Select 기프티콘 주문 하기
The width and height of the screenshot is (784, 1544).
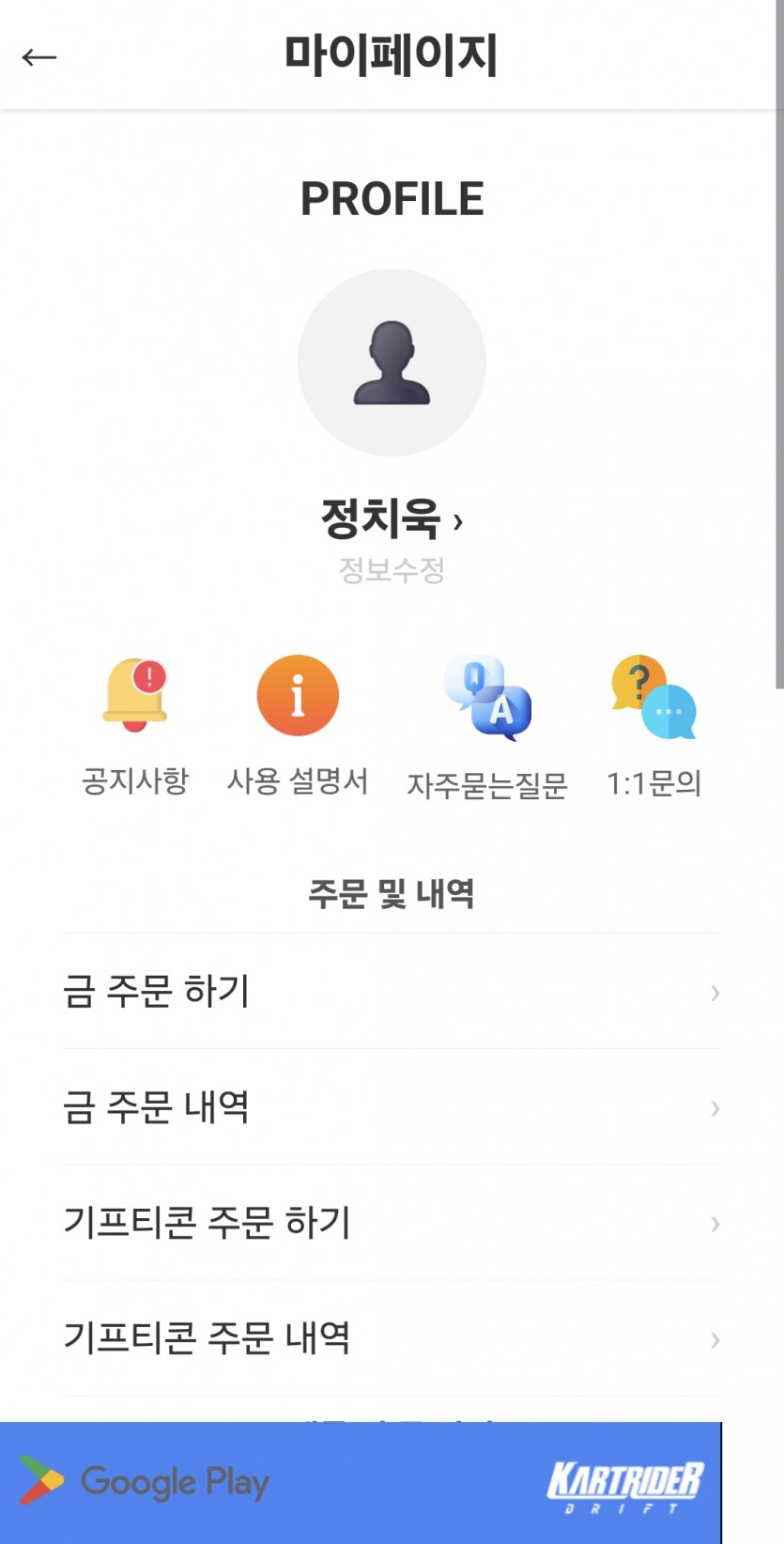(x=392, y=1223)
